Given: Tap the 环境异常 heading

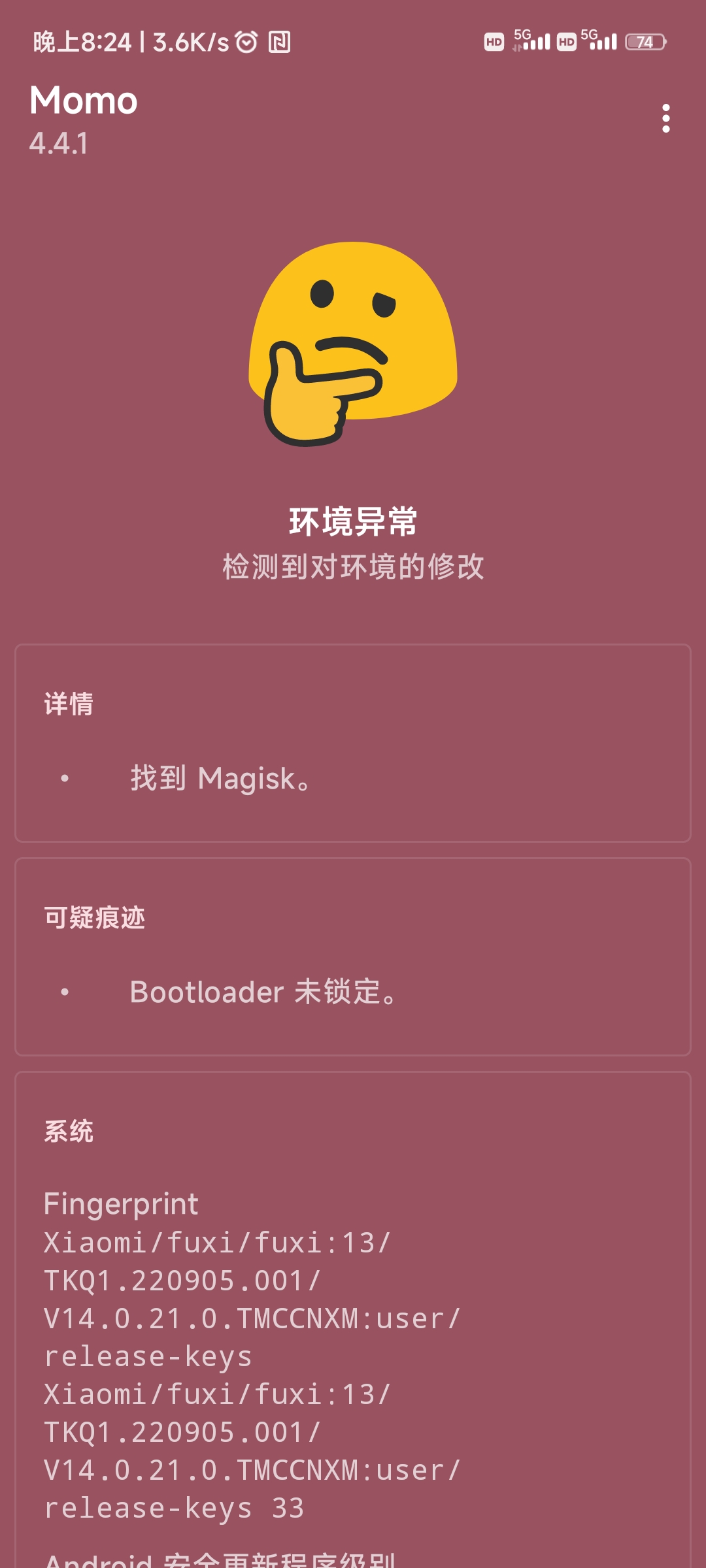Looking at the screenshot, I should (x=353, y=521).
